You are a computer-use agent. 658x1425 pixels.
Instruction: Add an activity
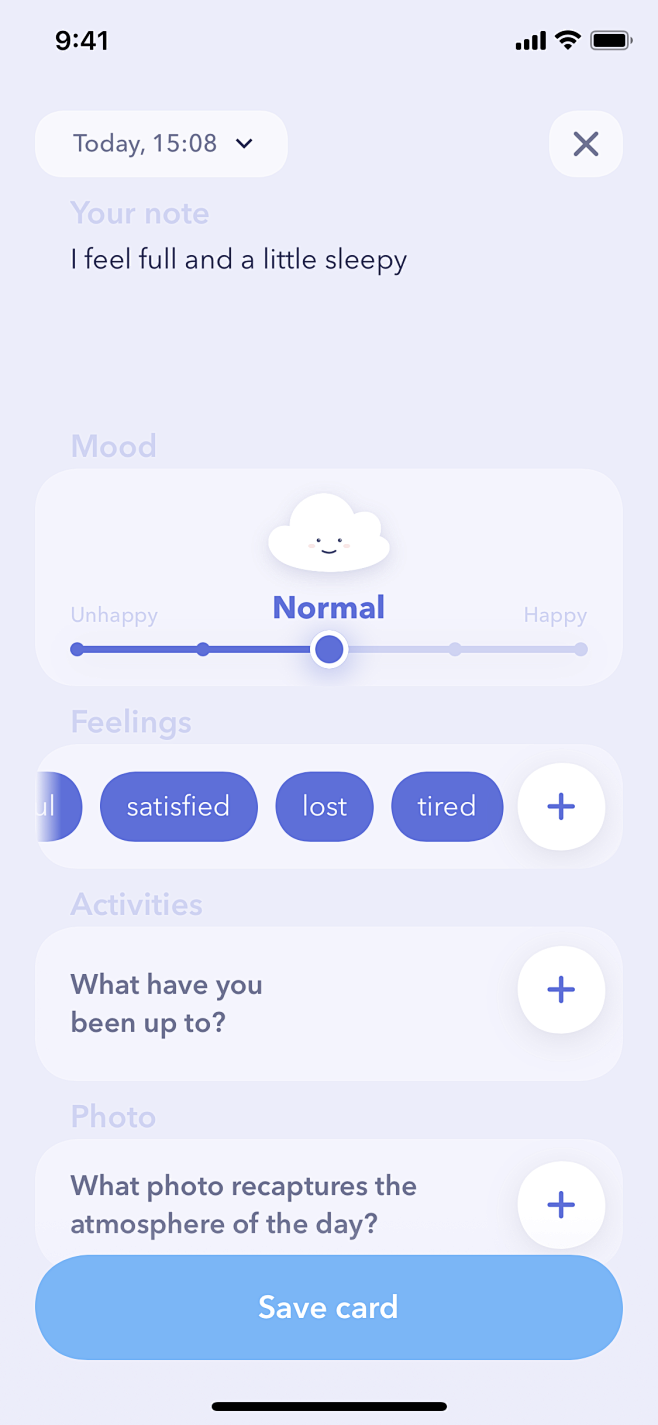[x=561, y=989]
